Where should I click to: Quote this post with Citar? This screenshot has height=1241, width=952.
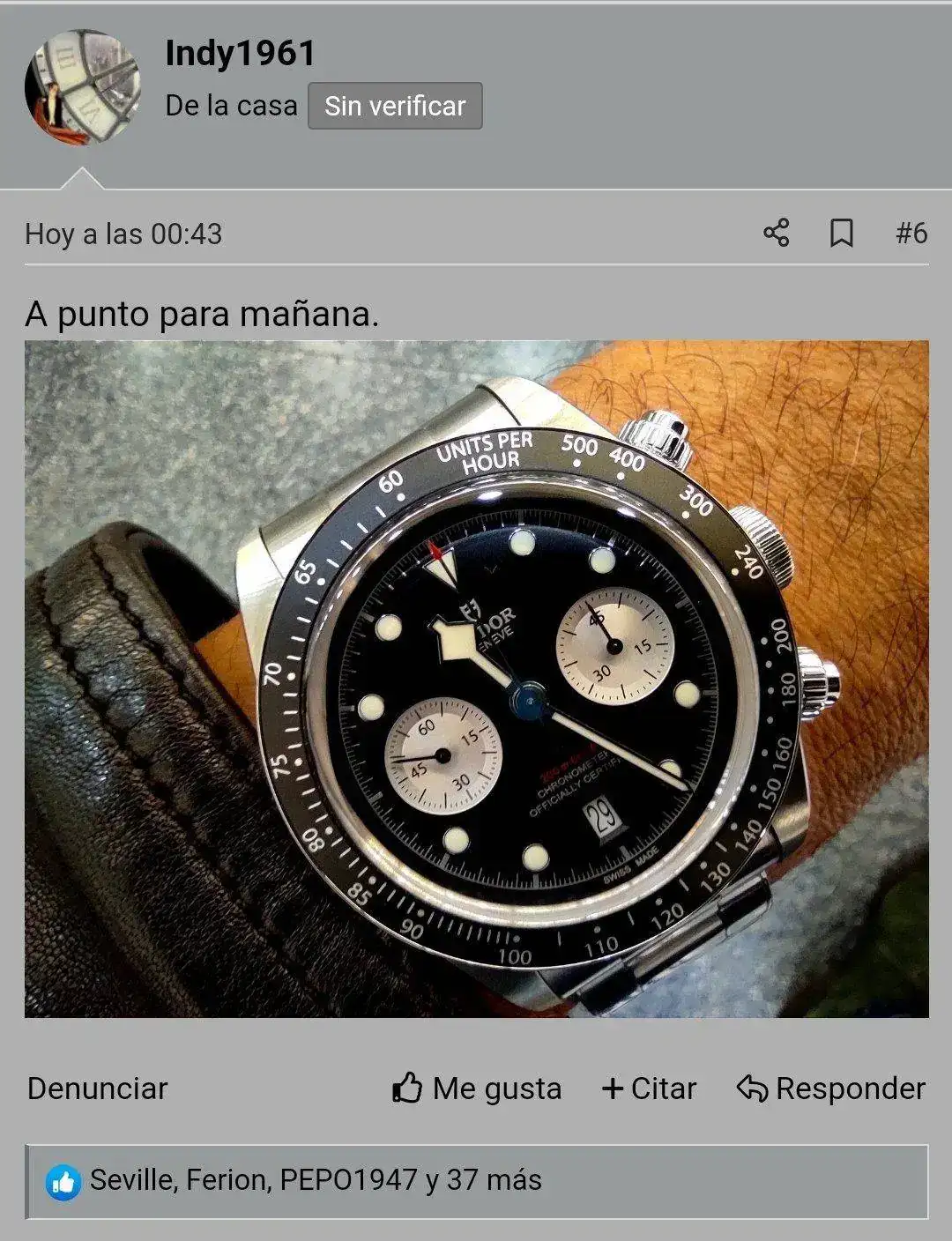[x=649, y=1089]
